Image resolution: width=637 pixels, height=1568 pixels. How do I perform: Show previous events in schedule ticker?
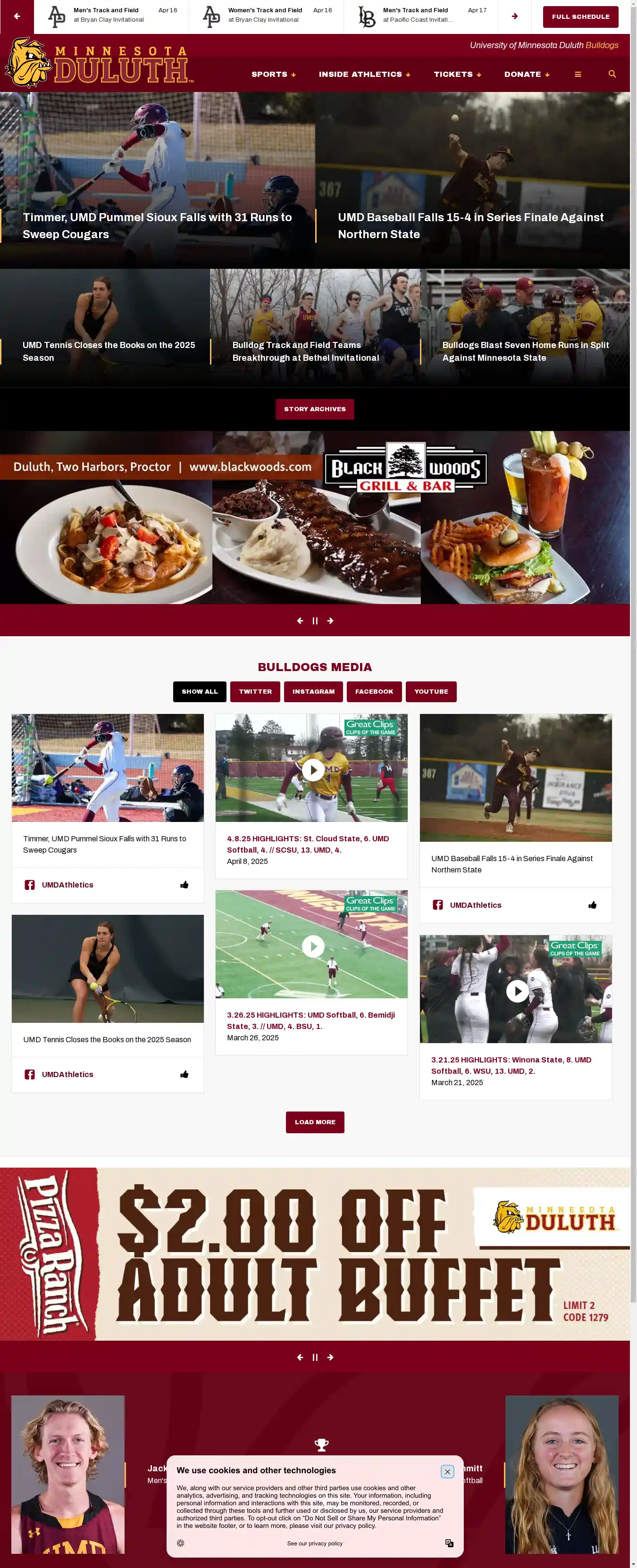[x=17, y=17]
